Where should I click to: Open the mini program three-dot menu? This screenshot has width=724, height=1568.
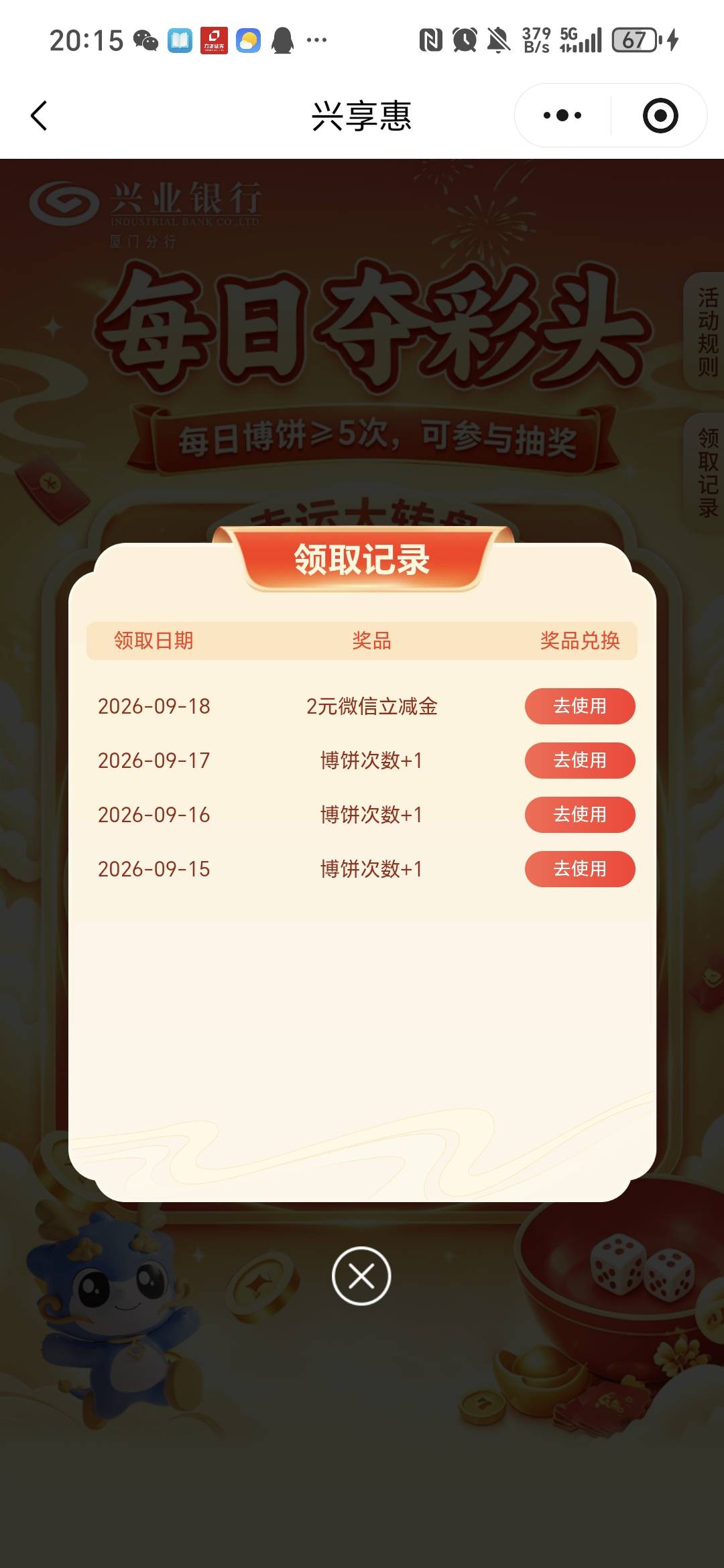pyautogui.click(x=562, y=115)
